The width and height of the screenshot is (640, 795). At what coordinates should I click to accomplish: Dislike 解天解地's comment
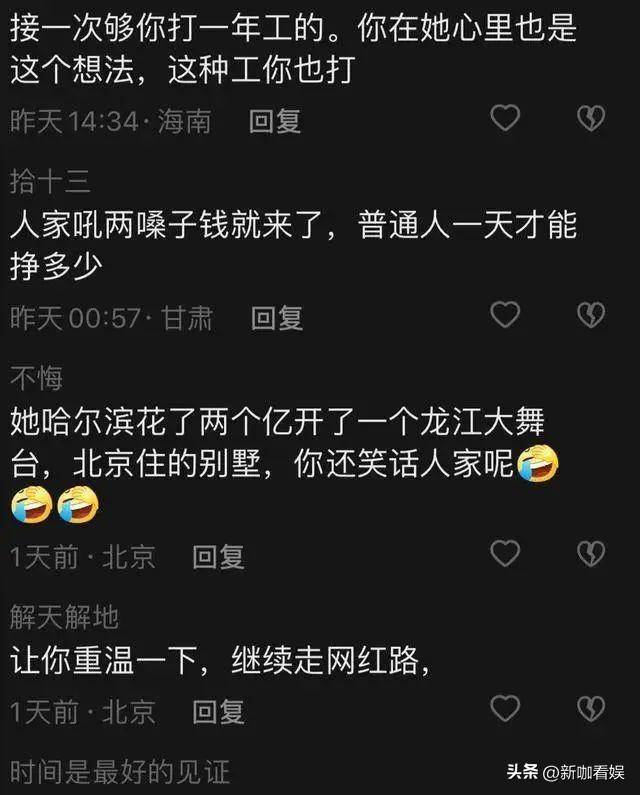click(x=592, y=708)
